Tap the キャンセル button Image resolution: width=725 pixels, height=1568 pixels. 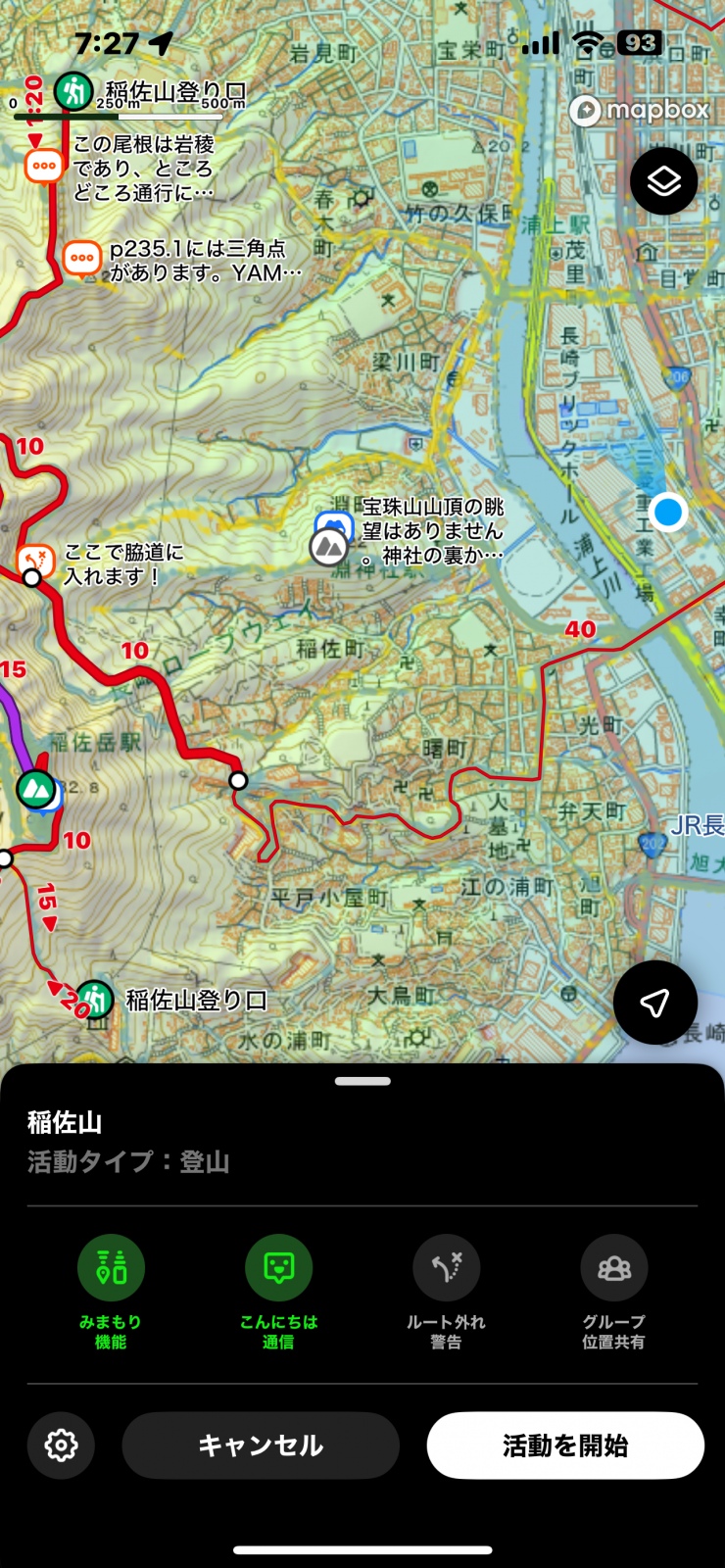point(261,1445)
